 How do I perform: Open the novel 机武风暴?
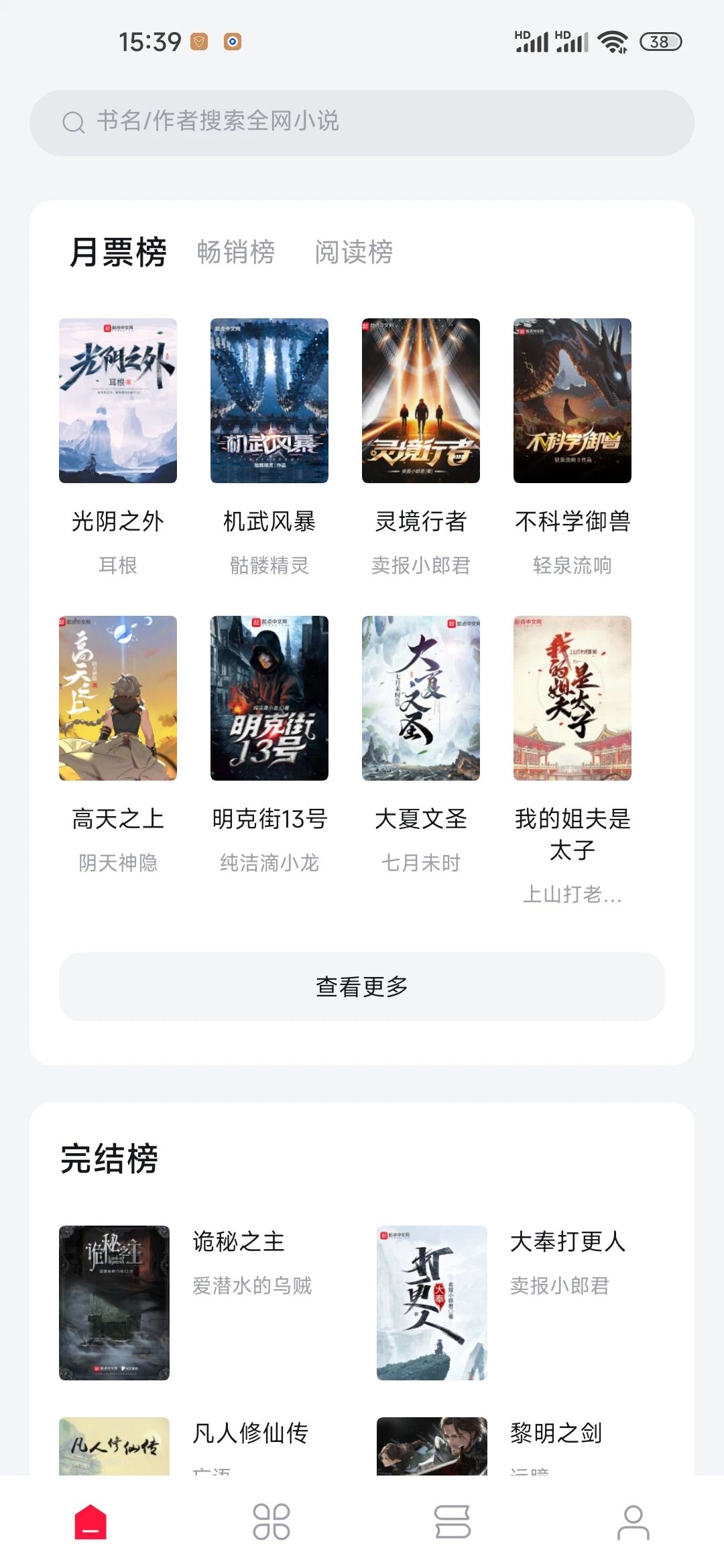click(269, 401)
